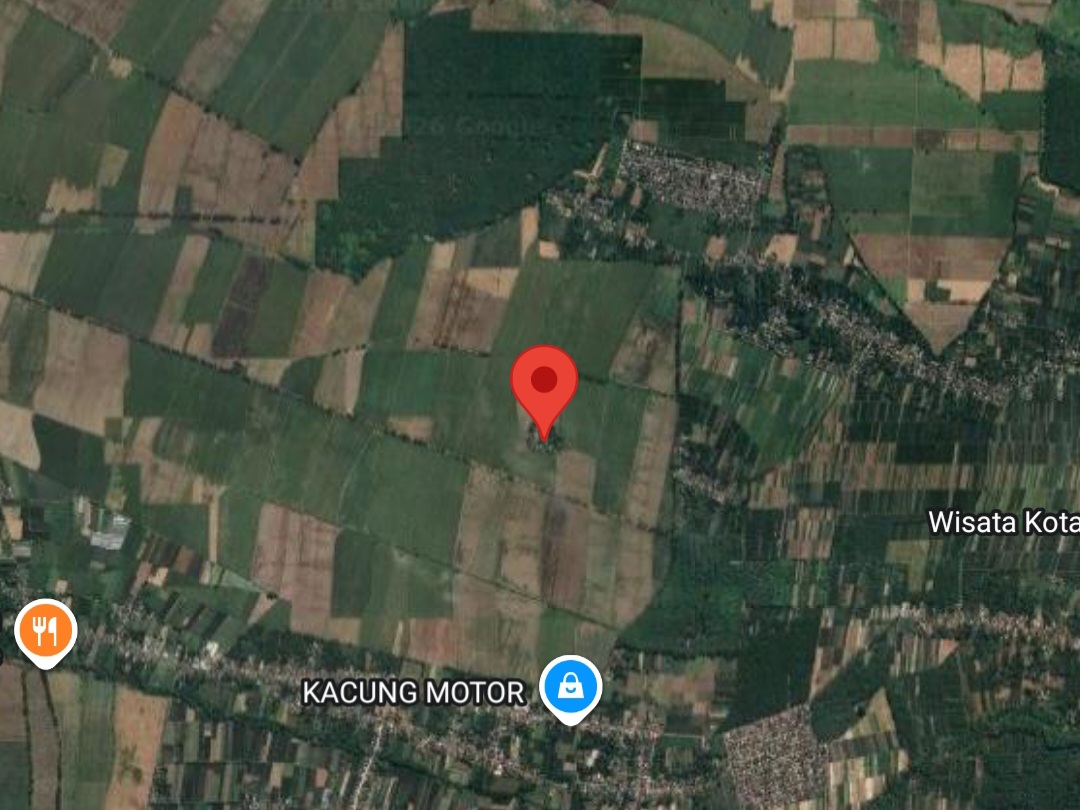
Task: Open the Wisata Kota place label
Action: [1003, 522]
